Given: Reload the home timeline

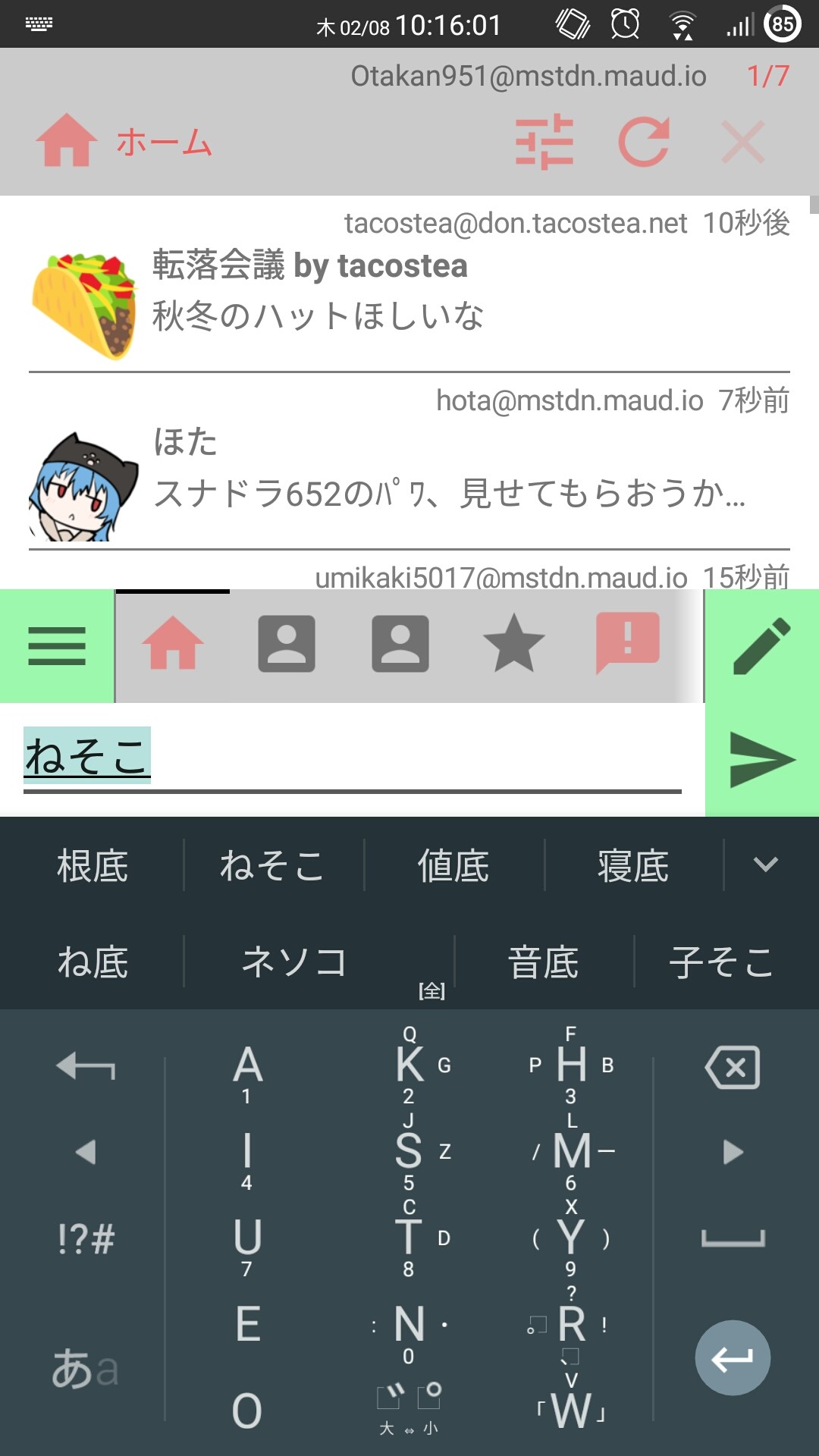Looking at the screenshot, I should tap(644, 142).
